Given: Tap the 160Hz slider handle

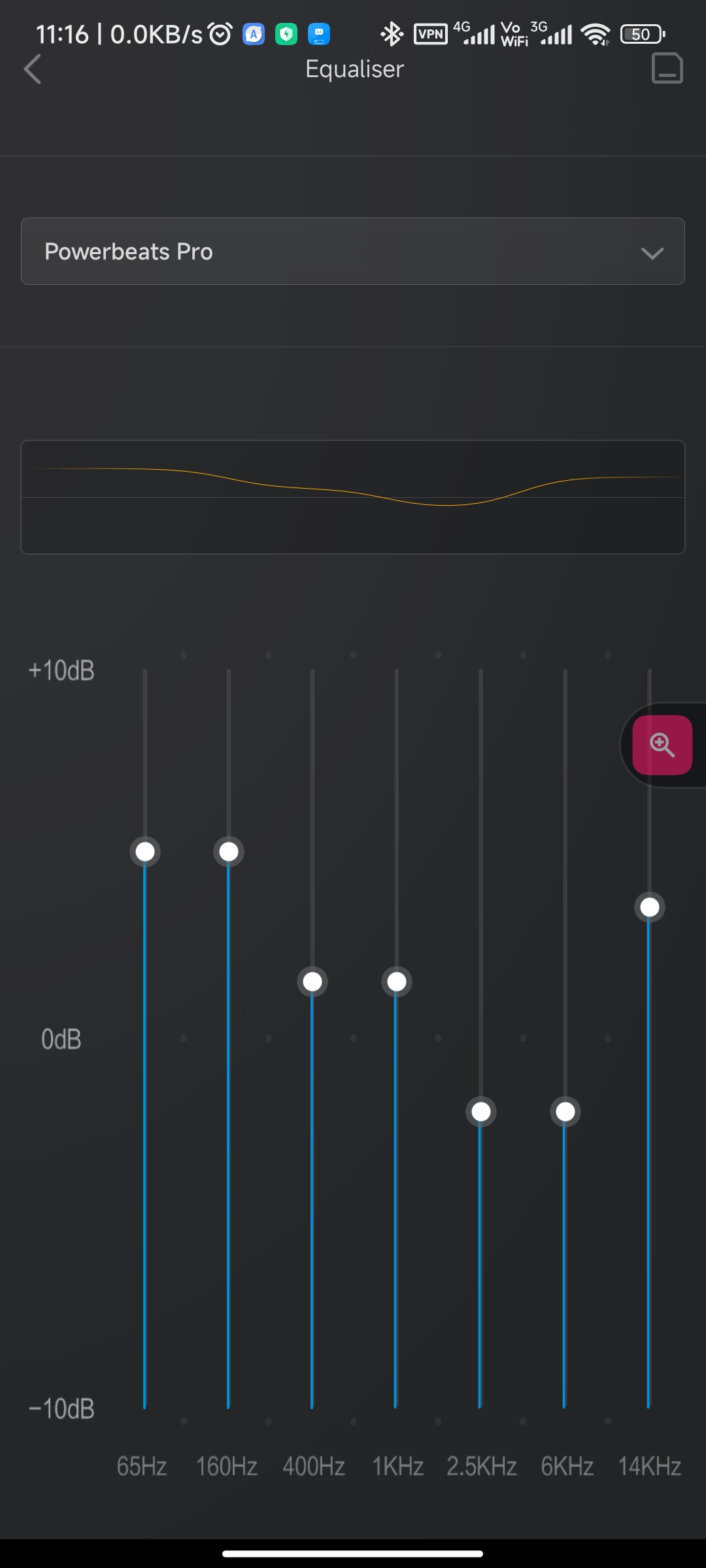Looking at the screenshot, I should click(x=229, y=852).
